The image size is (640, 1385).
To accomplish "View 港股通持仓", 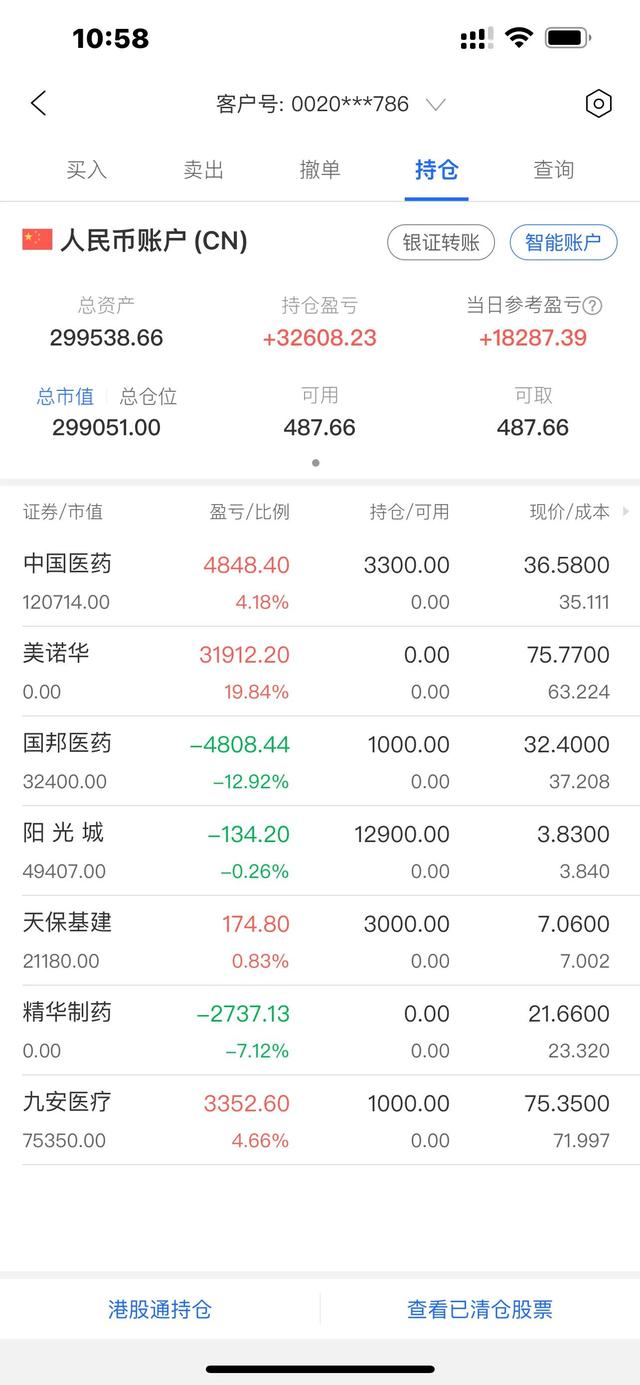I will point(160,1309).
